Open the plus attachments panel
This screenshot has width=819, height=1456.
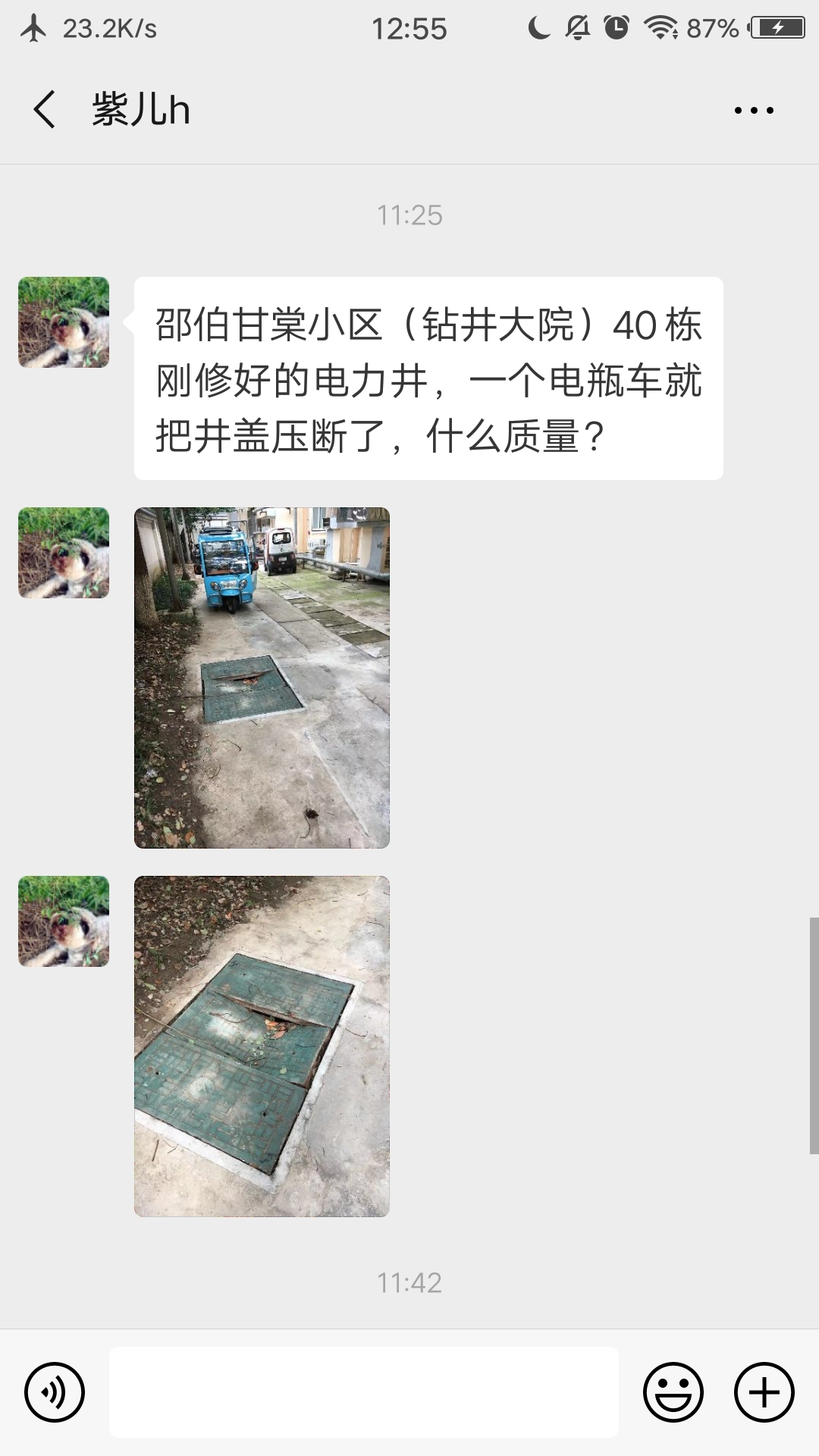click(764, 1392)
